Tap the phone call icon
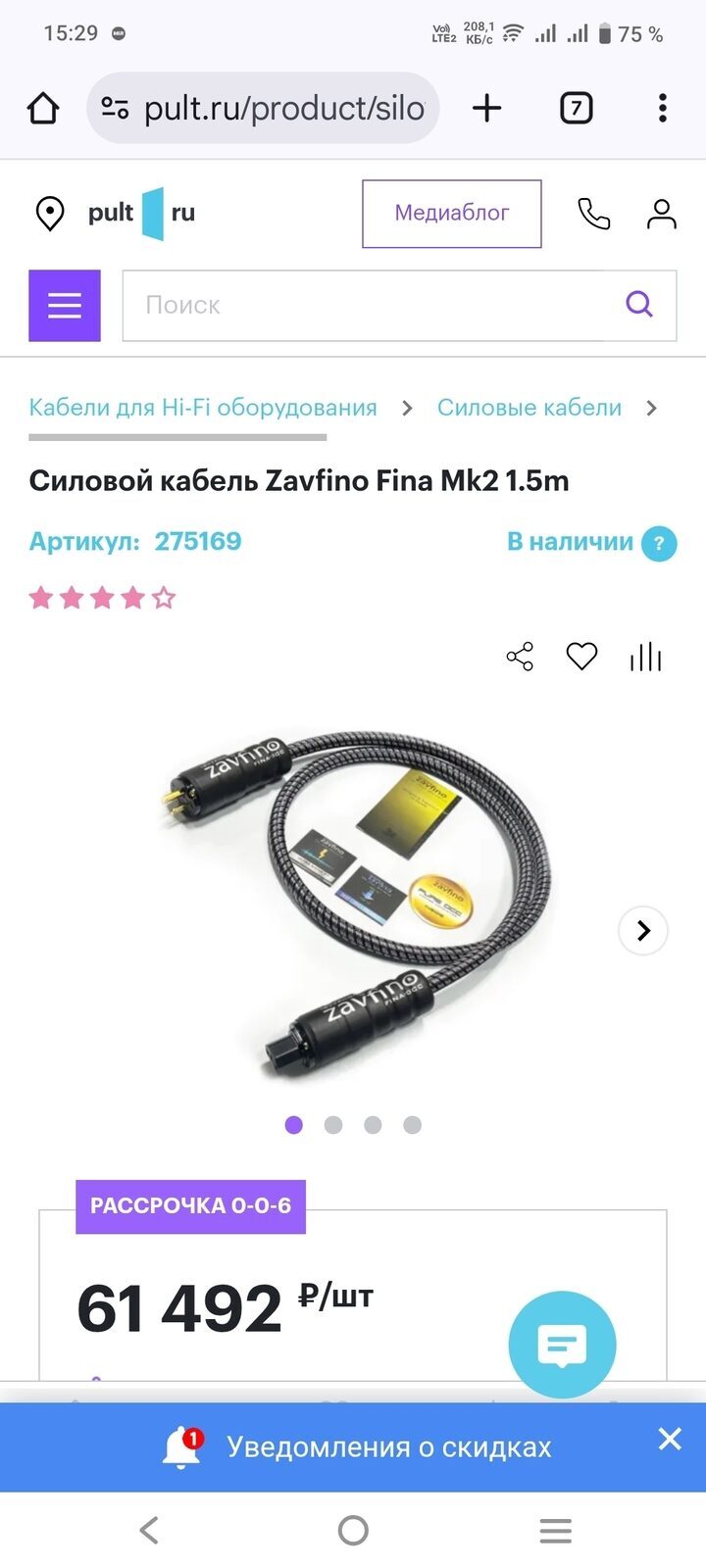 (593, 213)
